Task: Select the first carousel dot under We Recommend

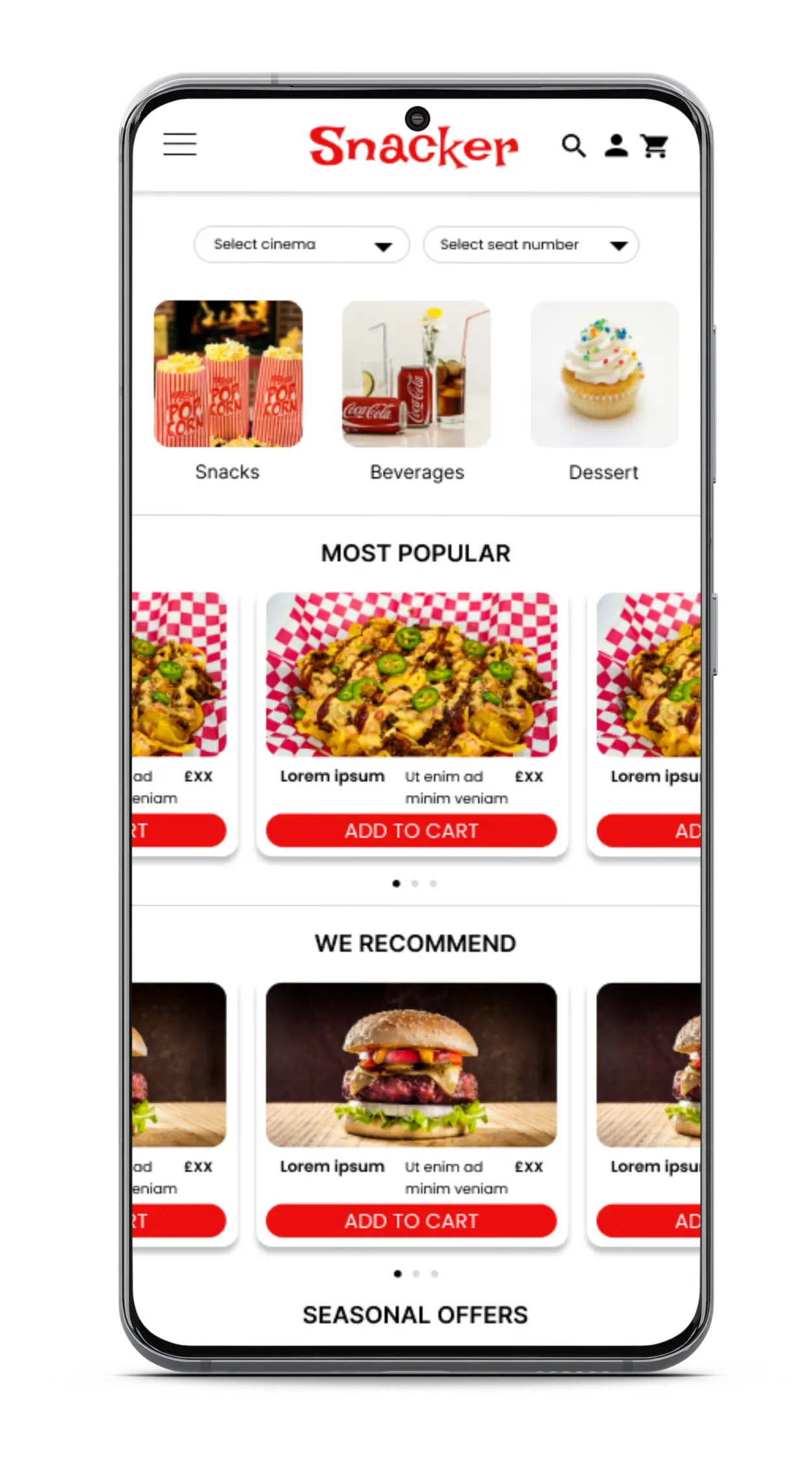Action: [x=397, y=1275]
